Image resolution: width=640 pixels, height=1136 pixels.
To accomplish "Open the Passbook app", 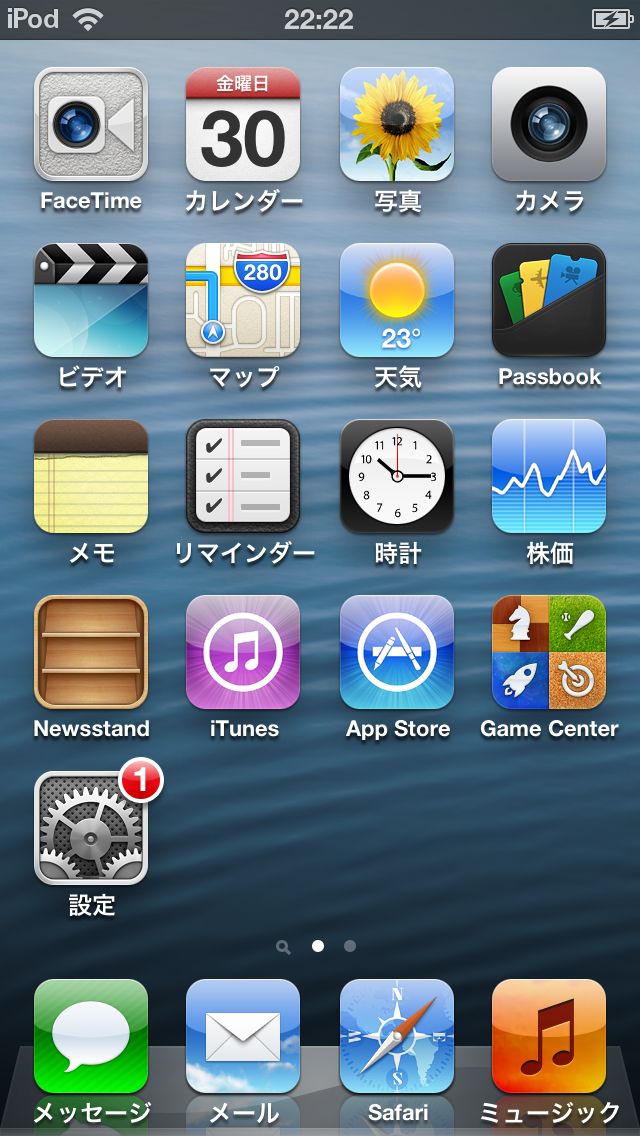I will (549, 300).
